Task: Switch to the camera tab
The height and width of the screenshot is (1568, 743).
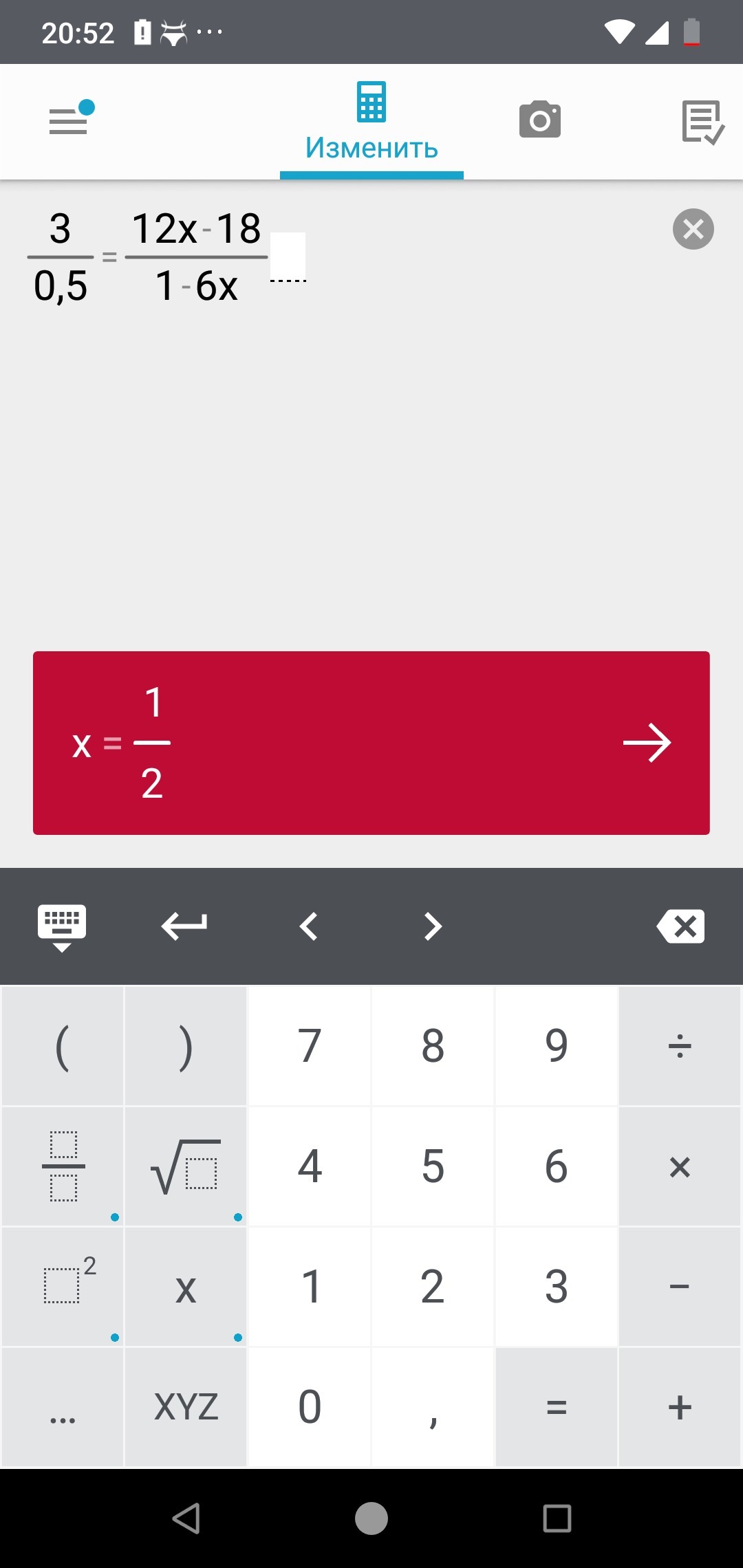Action: (540, 120)
